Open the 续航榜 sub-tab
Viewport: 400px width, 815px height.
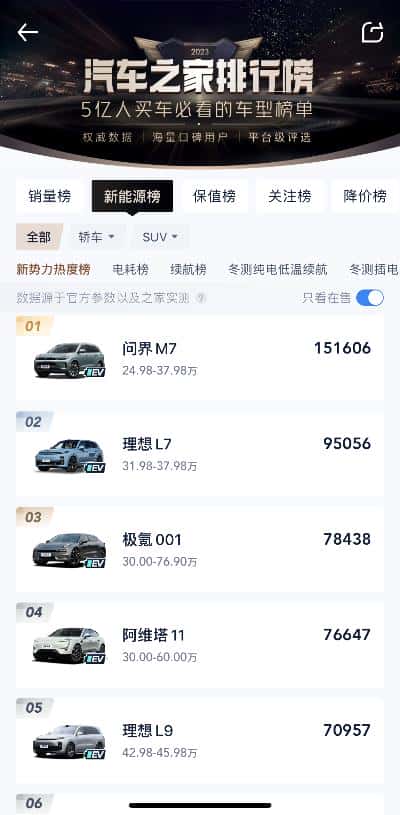click(x=188, y=270)
